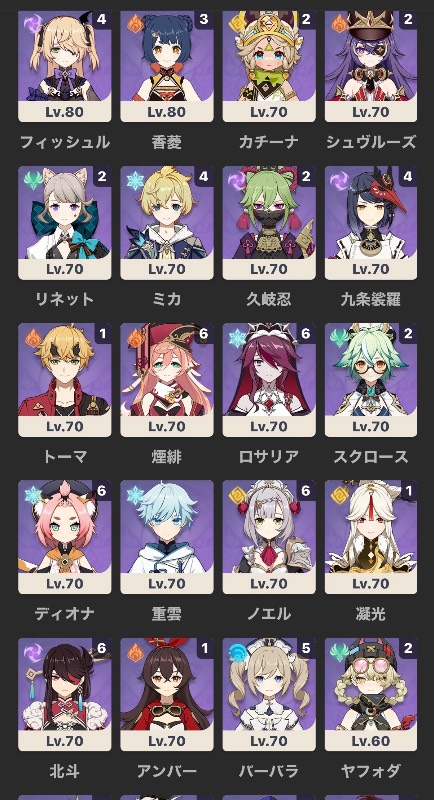Select the 香菱 character card
Viewport: 434px width, 800px height.
pos(167,66)
